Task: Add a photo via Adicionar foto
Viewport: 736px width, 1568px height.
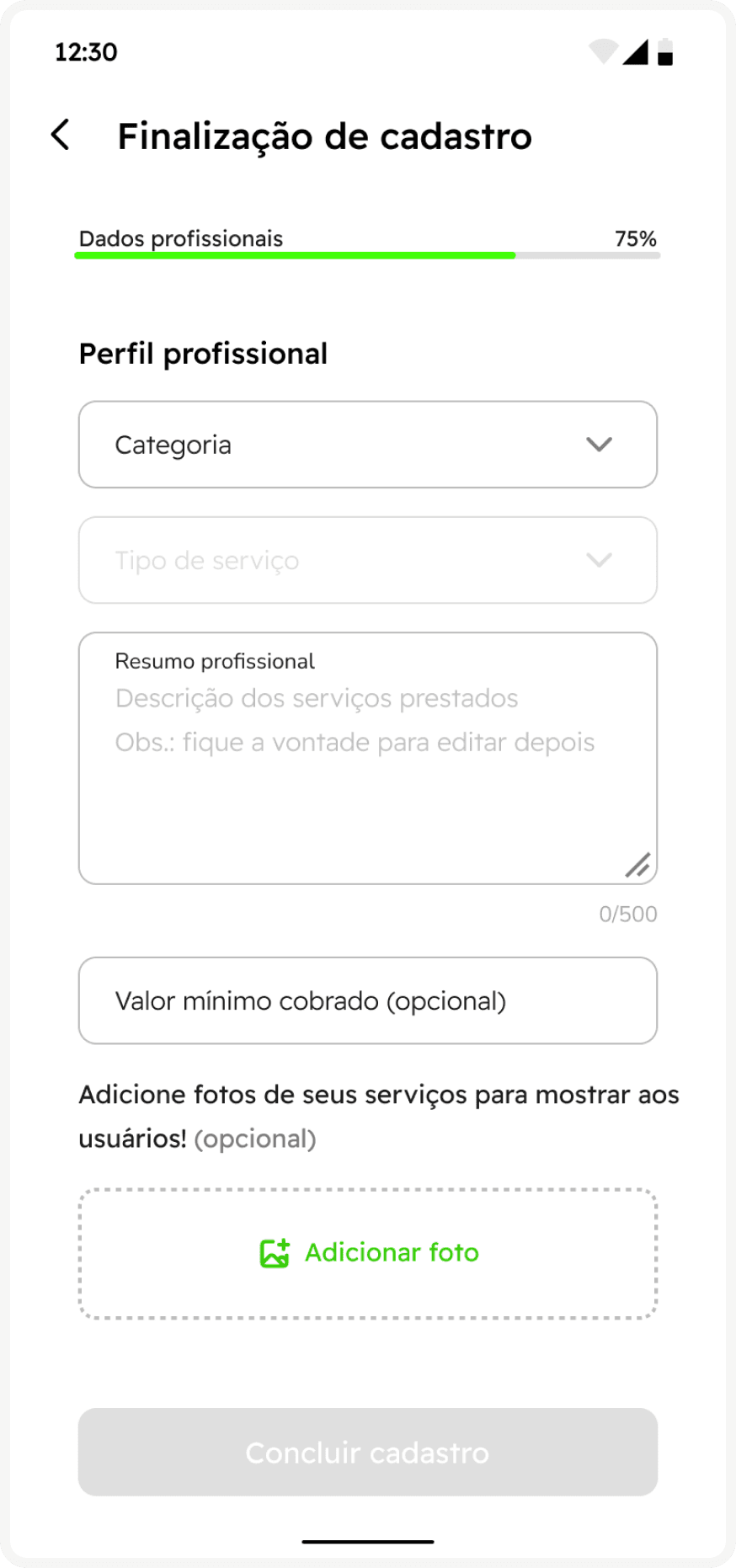Action: (x=368, y=1253)
